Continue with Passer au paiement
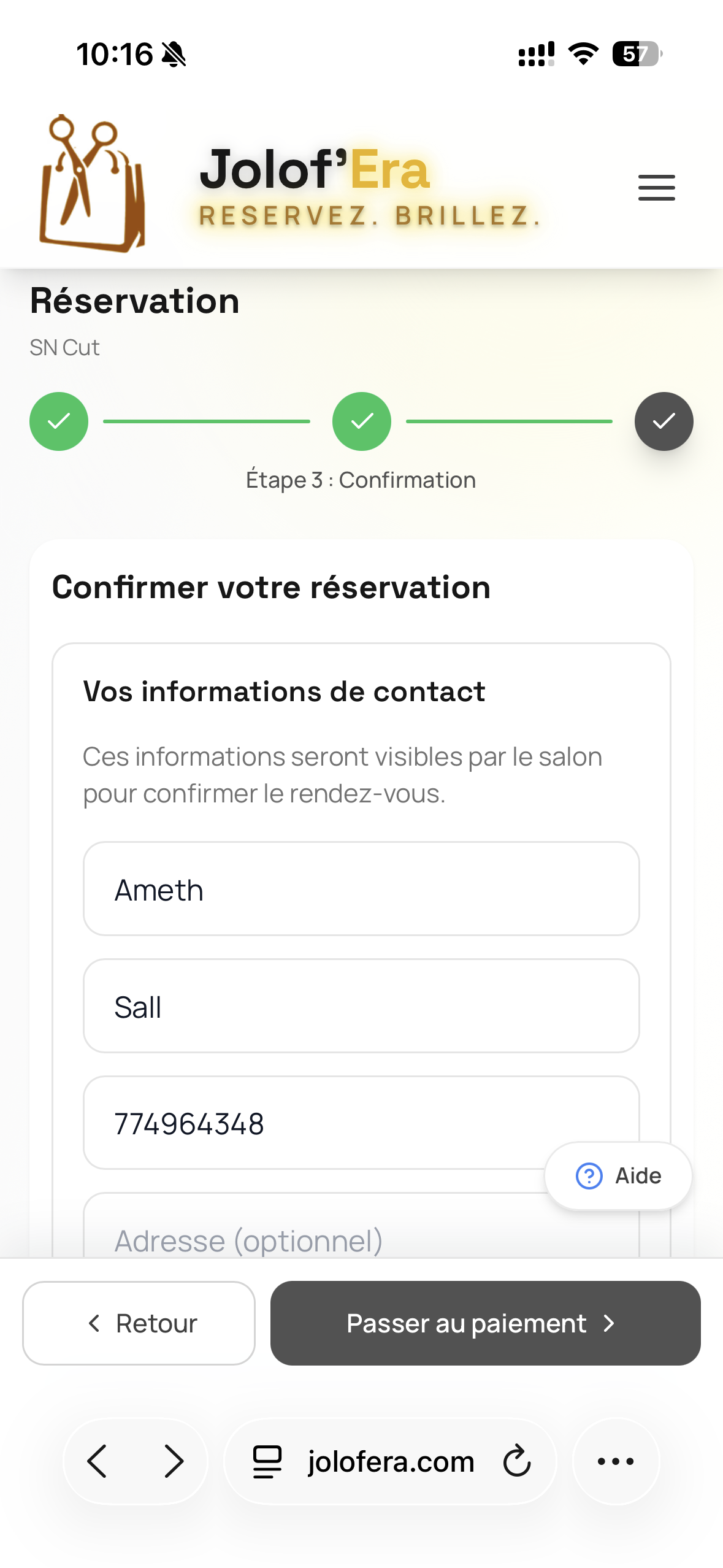This screenshot has height=1568, width=723. (485, 1323)
